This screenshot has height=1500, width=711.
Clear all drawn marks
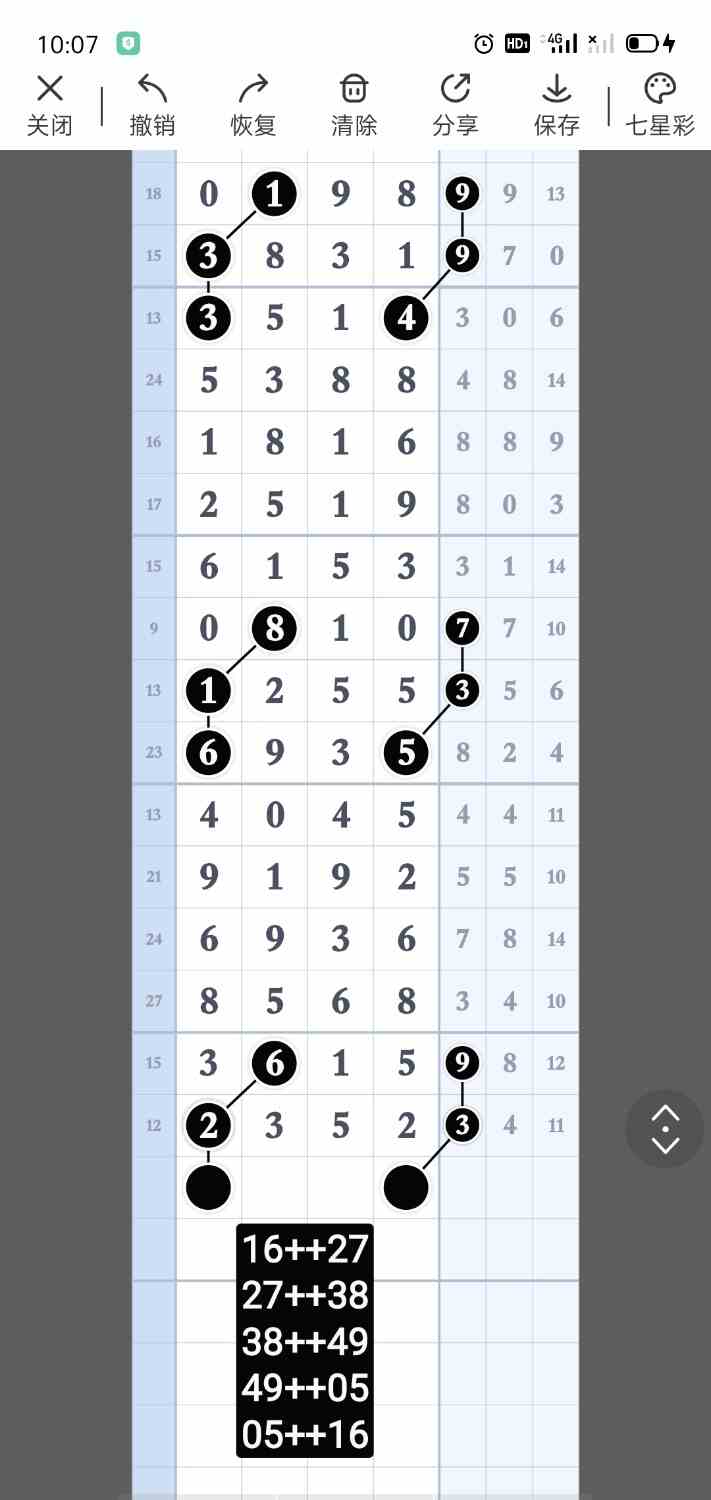(x=354, y=105)
